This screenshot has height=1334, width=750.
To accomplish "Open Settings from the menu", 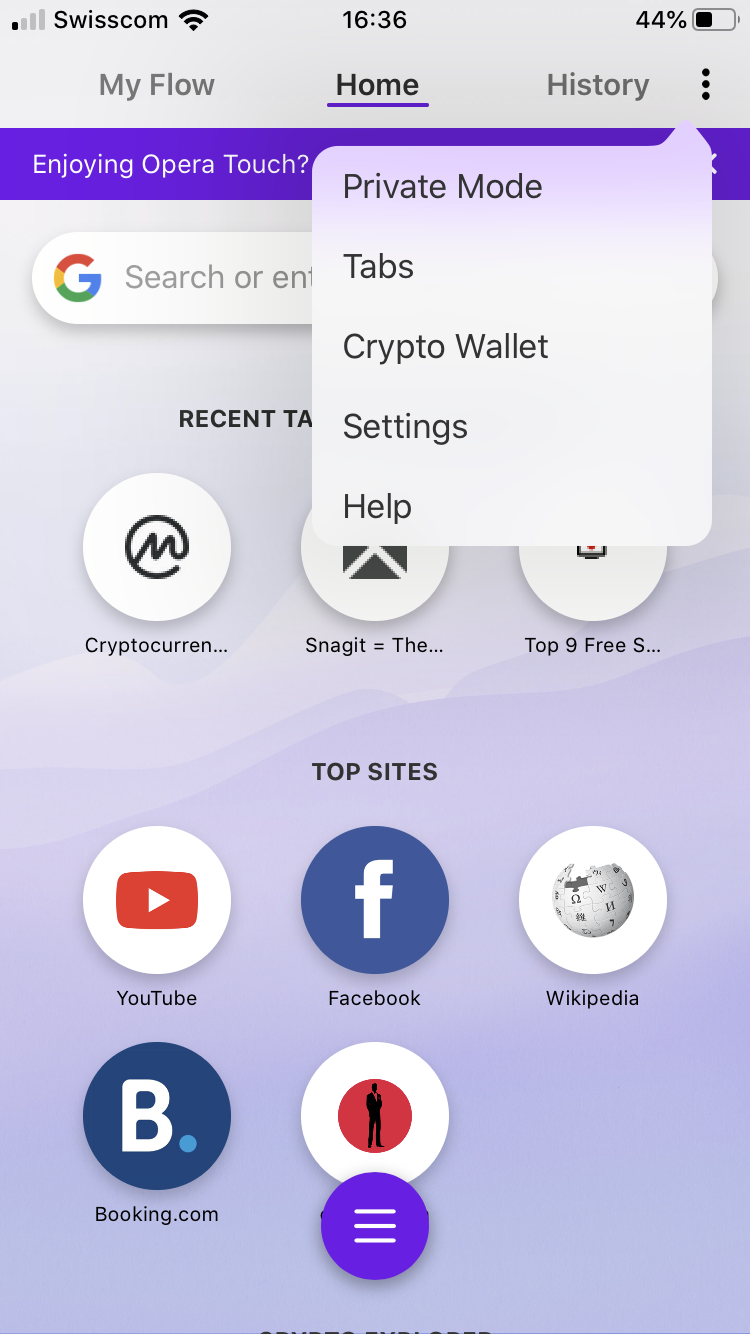I will pyautogui.click(x=405, y=427).
